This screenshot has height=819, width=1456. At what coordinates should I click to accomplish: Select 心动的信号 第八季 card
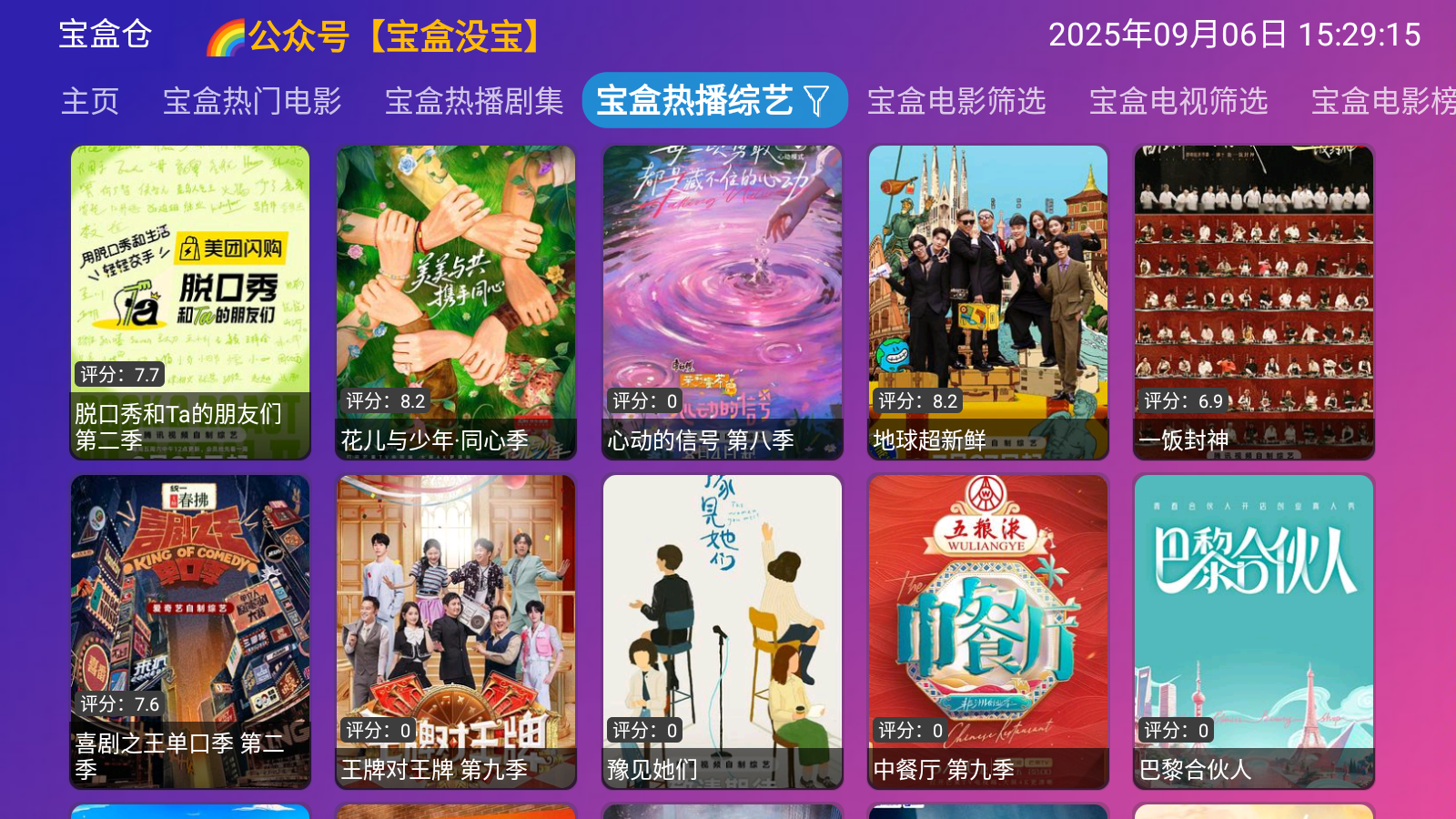coord(723,302)
